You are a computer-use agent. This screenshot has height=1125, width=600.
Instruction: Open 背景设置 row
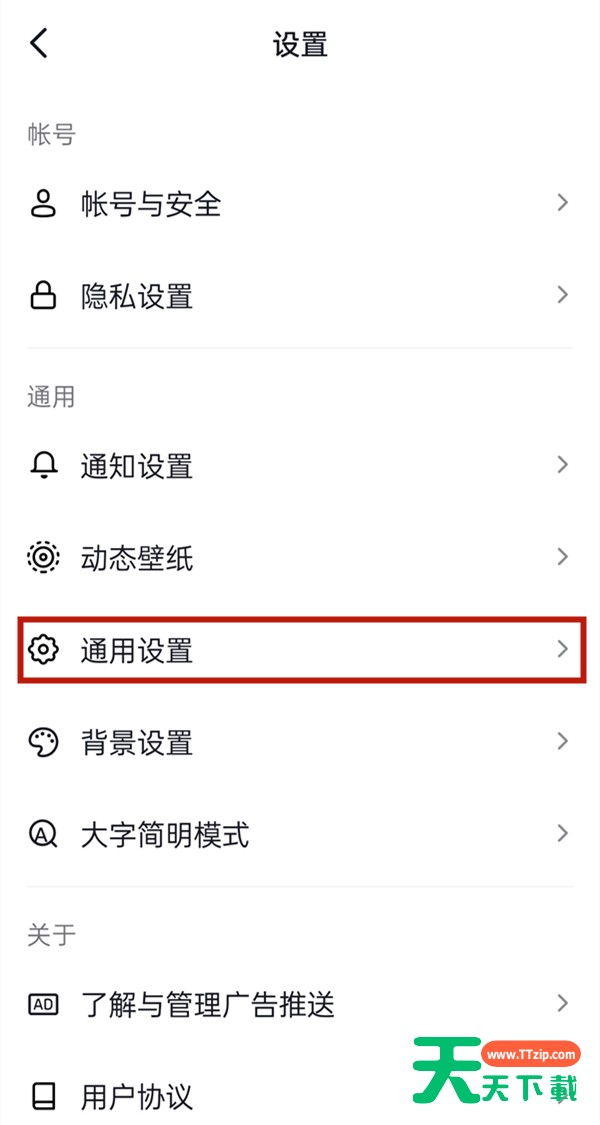pos(300,741)
